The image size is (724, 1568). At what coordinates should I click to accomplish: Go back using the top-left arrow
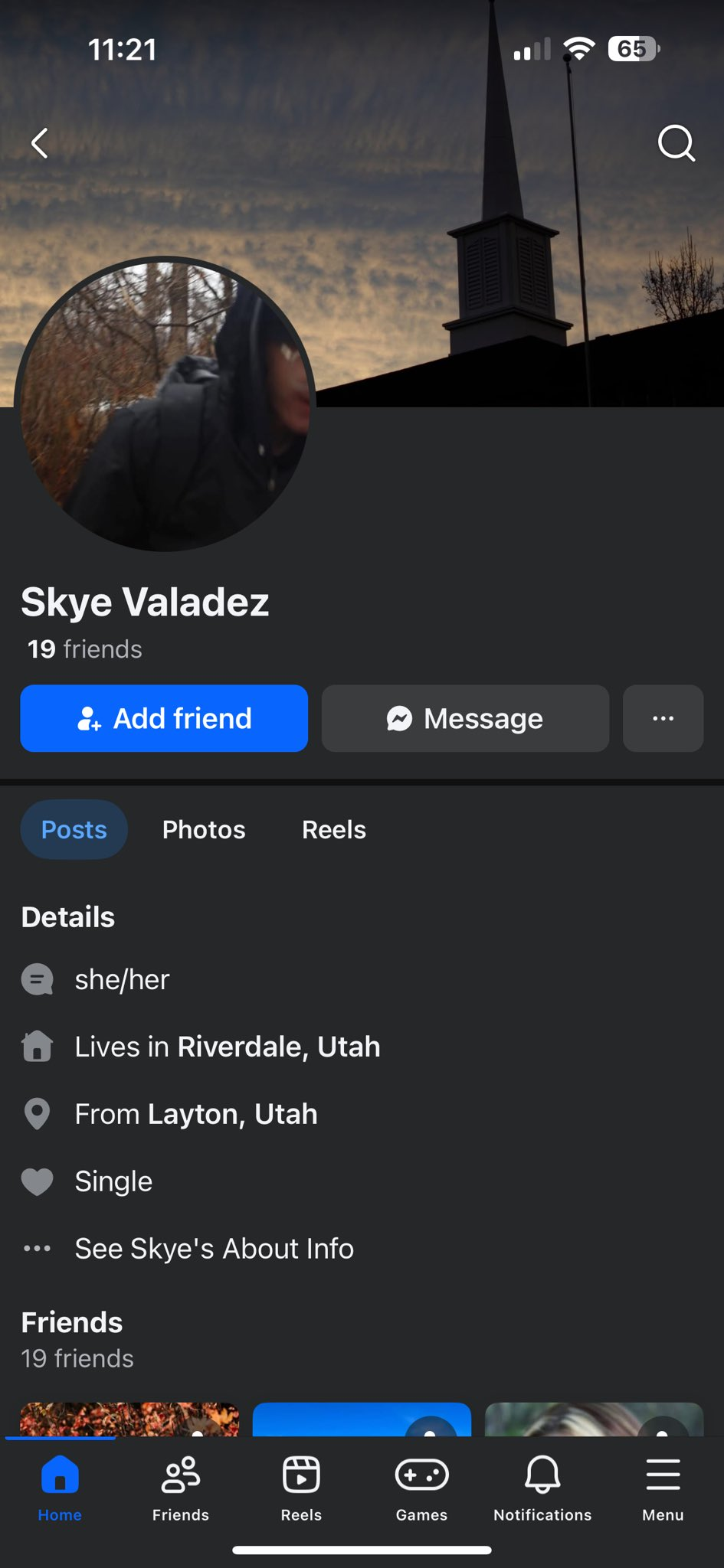click(40, 143)
